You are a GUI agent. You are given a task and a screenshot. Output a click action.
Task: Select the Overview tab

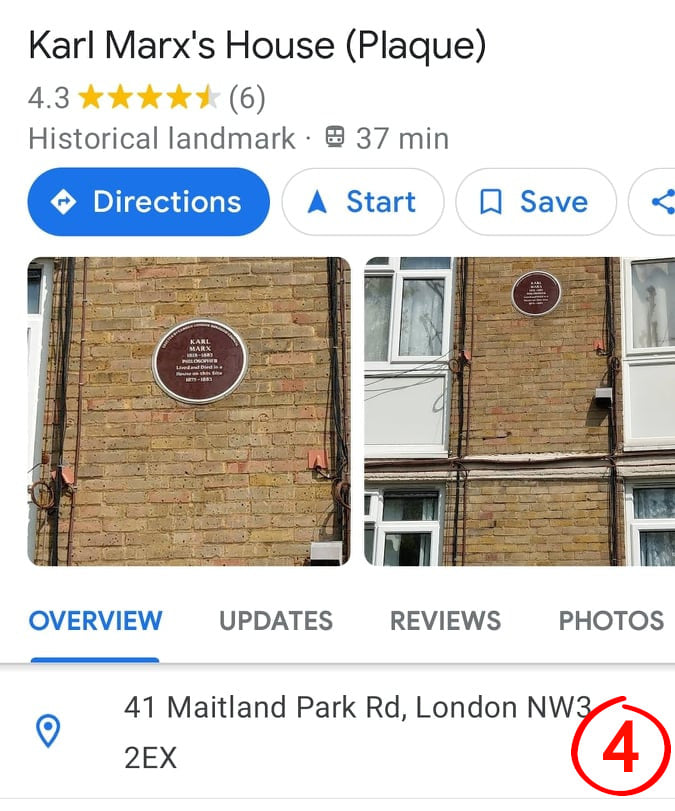[x=95, y=621]
